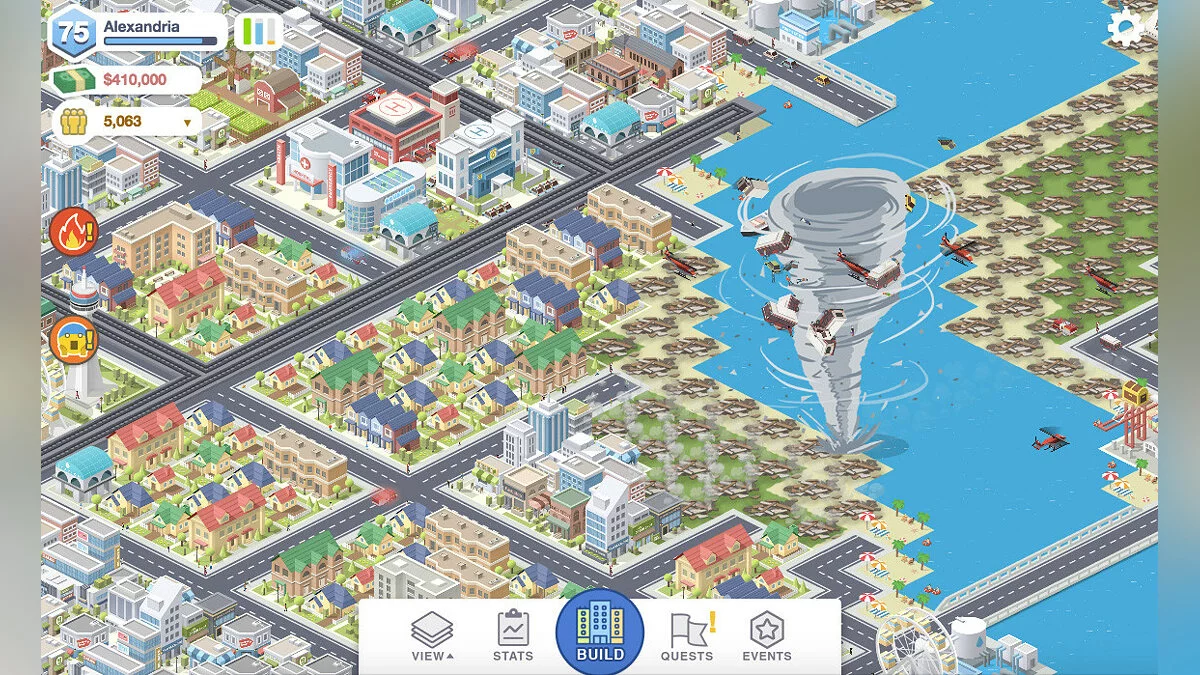This screenshot has height=675, width=1200.
Task: Open the level 75 Alexandria city badge
Action: click(71, 32)
